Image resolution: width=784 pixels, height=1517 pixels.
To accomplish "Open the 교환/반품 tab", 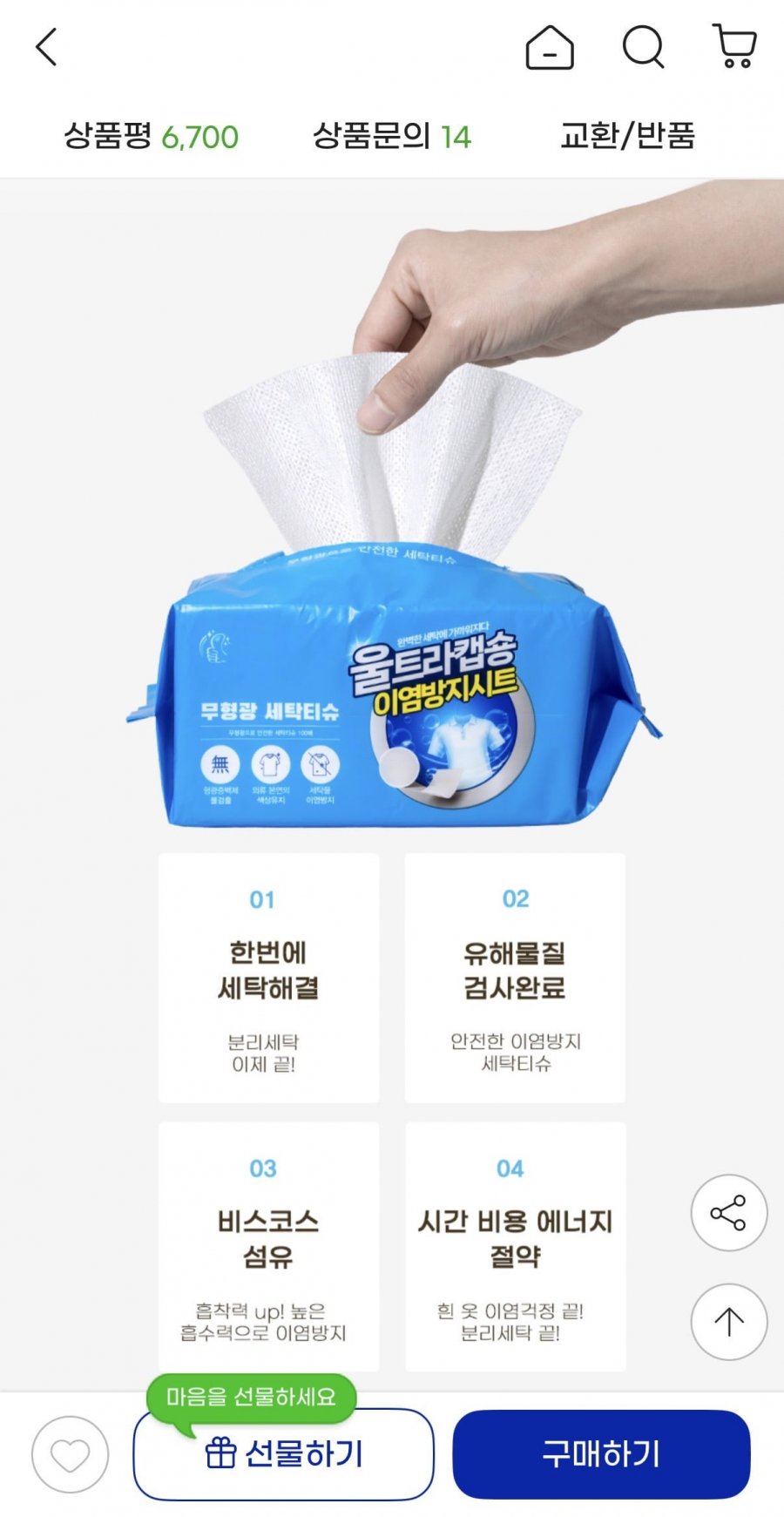I will click(x=627, y=136).
